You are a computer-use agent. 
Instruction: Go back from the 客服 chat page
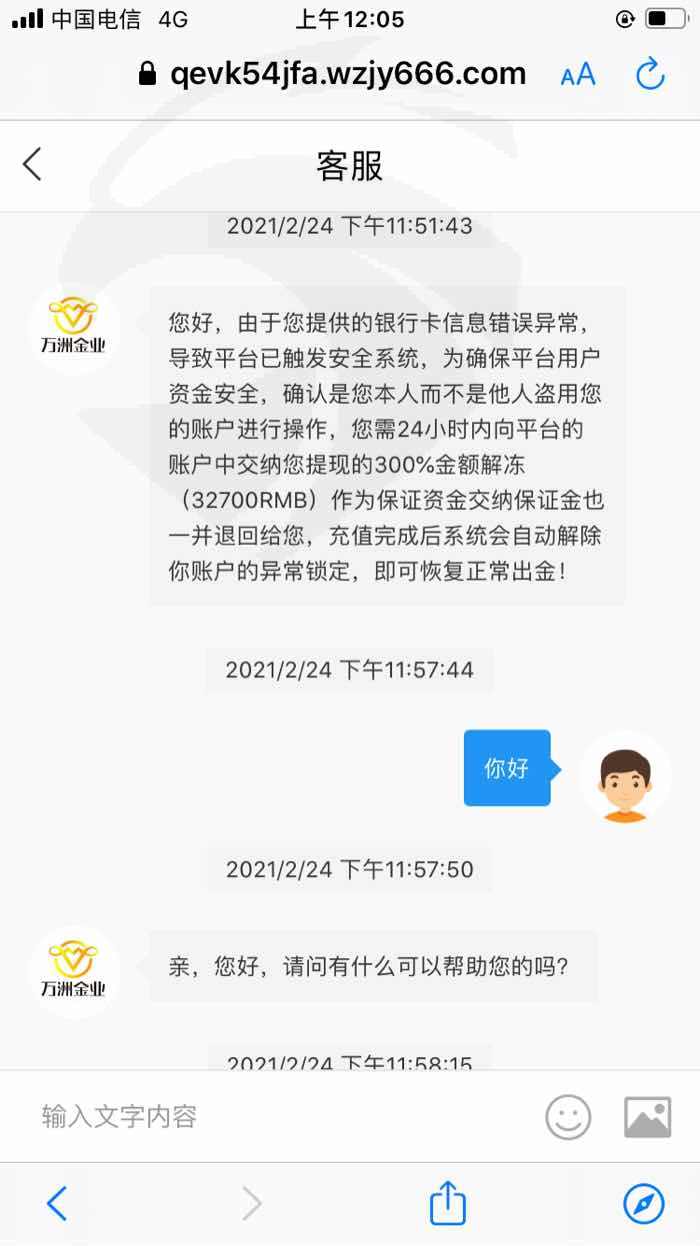pyautogui.click(x=33, y=164)
